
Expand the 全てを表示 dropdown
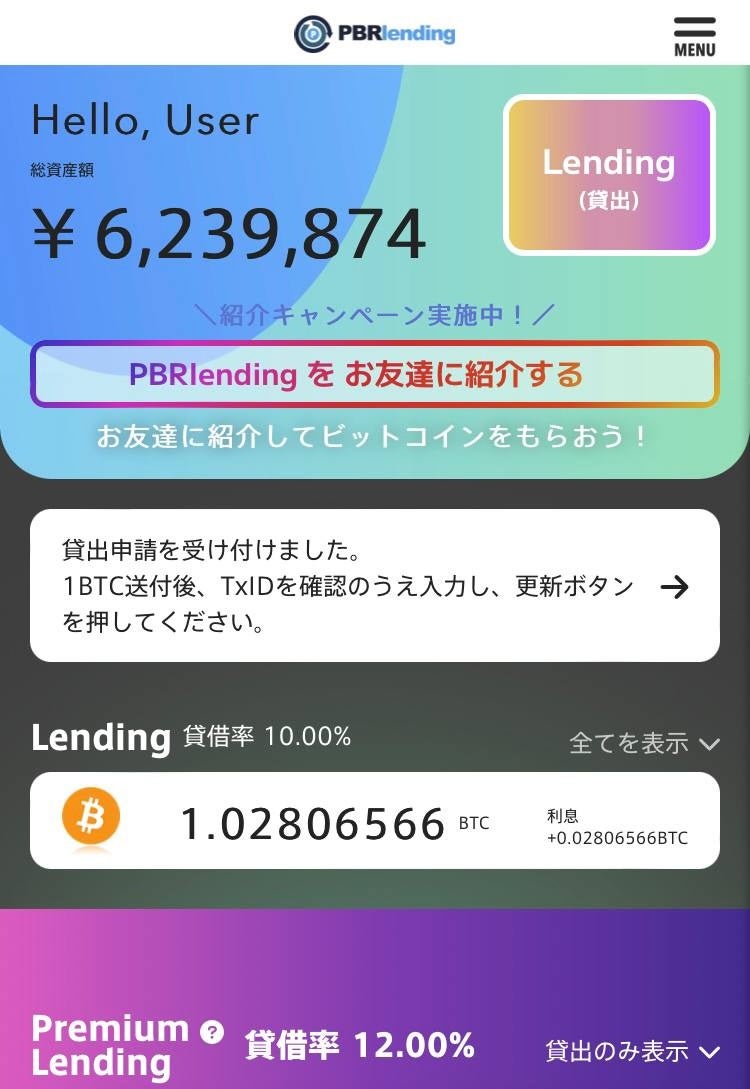(x=644, y=743)
